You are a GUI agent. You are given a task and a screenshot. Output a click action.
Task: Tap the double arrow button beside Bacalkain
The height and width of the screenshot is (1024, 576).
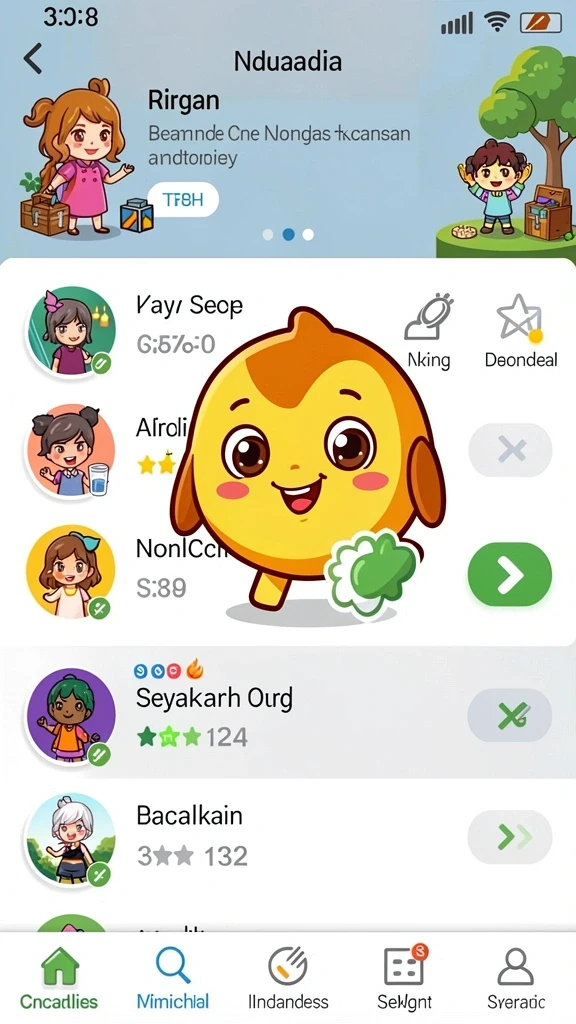click(510, 837)
